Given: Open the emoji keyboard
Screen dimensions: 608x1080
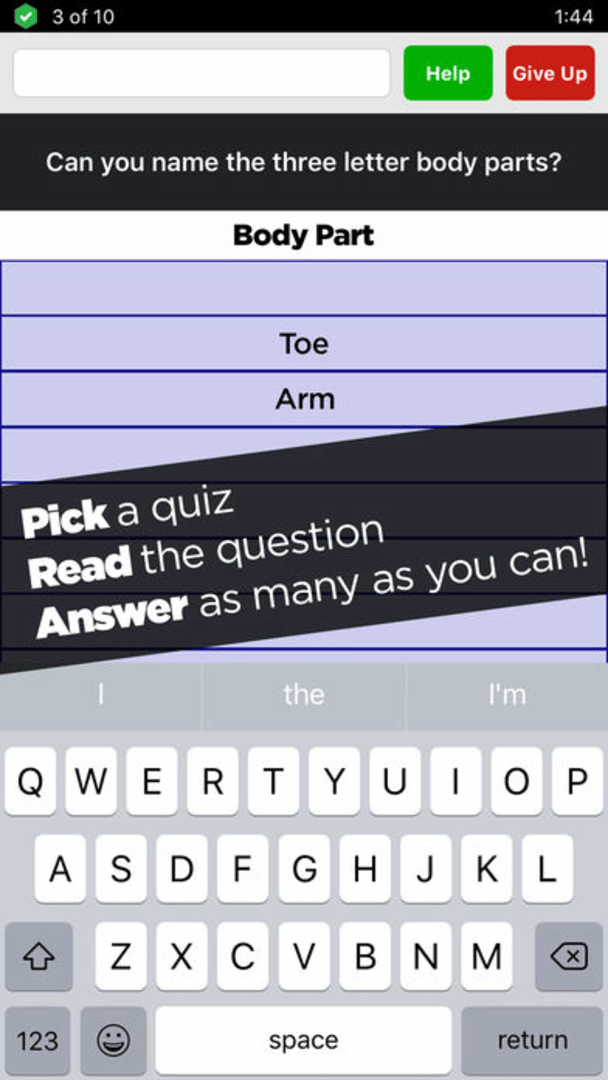Looking at the screenshot, I should 113,1040.
